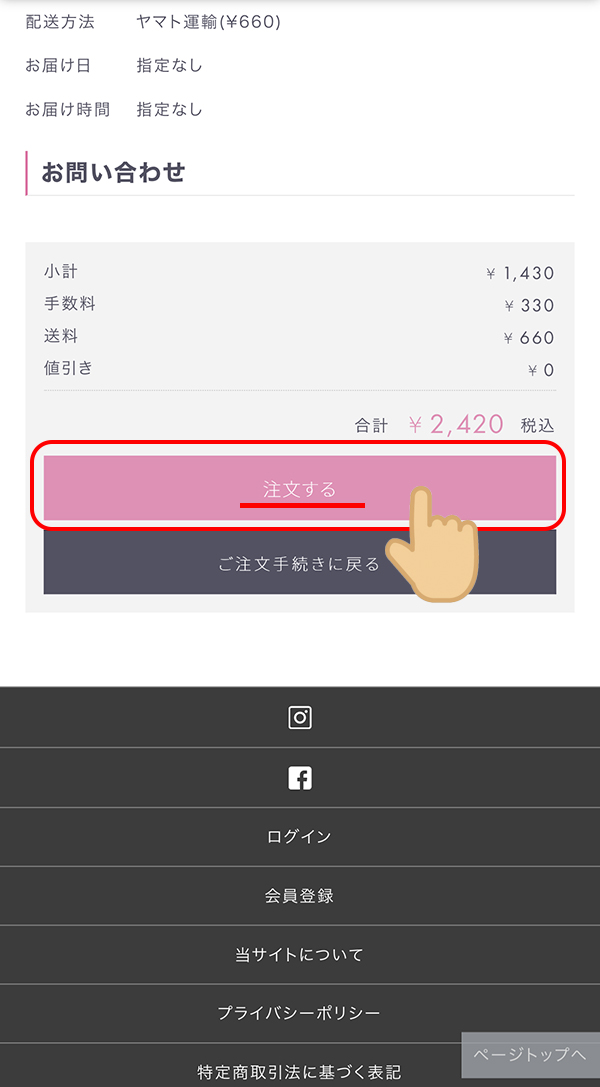Open 会員登録 member registration
Screen dimensions: 600x1087
300,896
